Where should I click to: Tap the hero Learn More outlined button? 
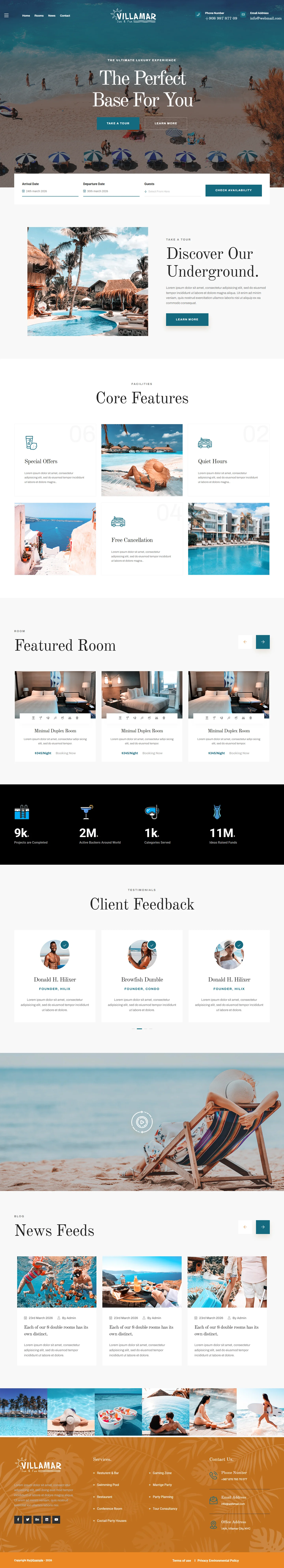point(165,123)
